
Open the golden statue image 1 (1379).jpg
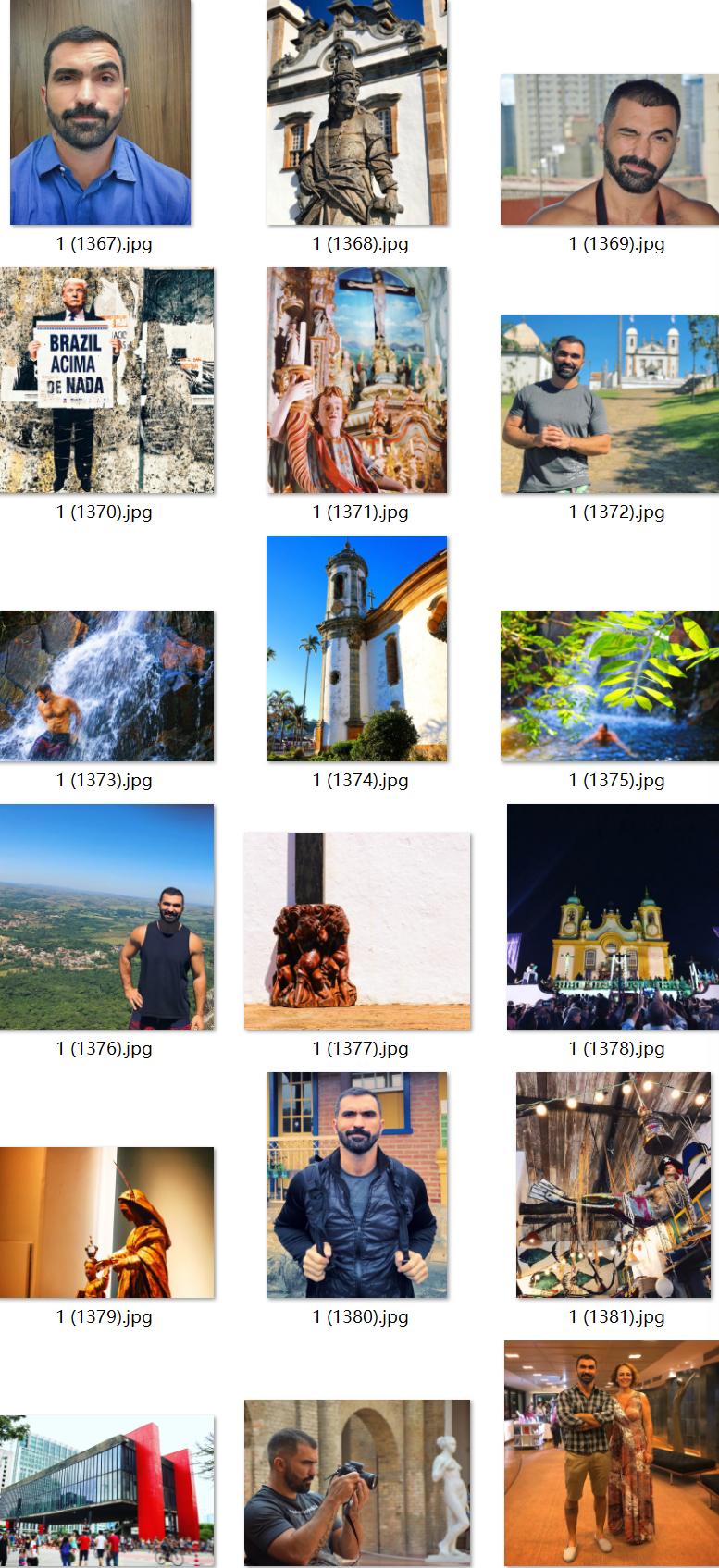(x=106, y=1222)
